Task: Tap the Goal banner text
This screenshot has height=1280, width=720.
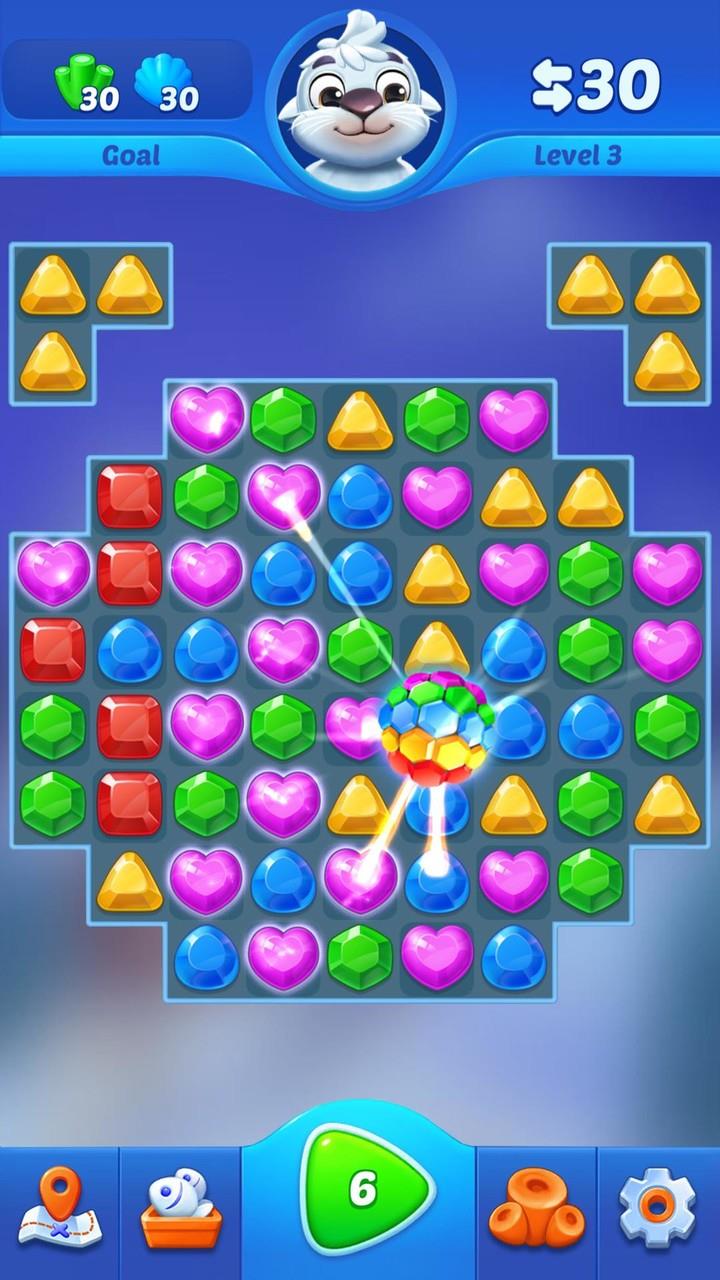Action: (130, 155)
